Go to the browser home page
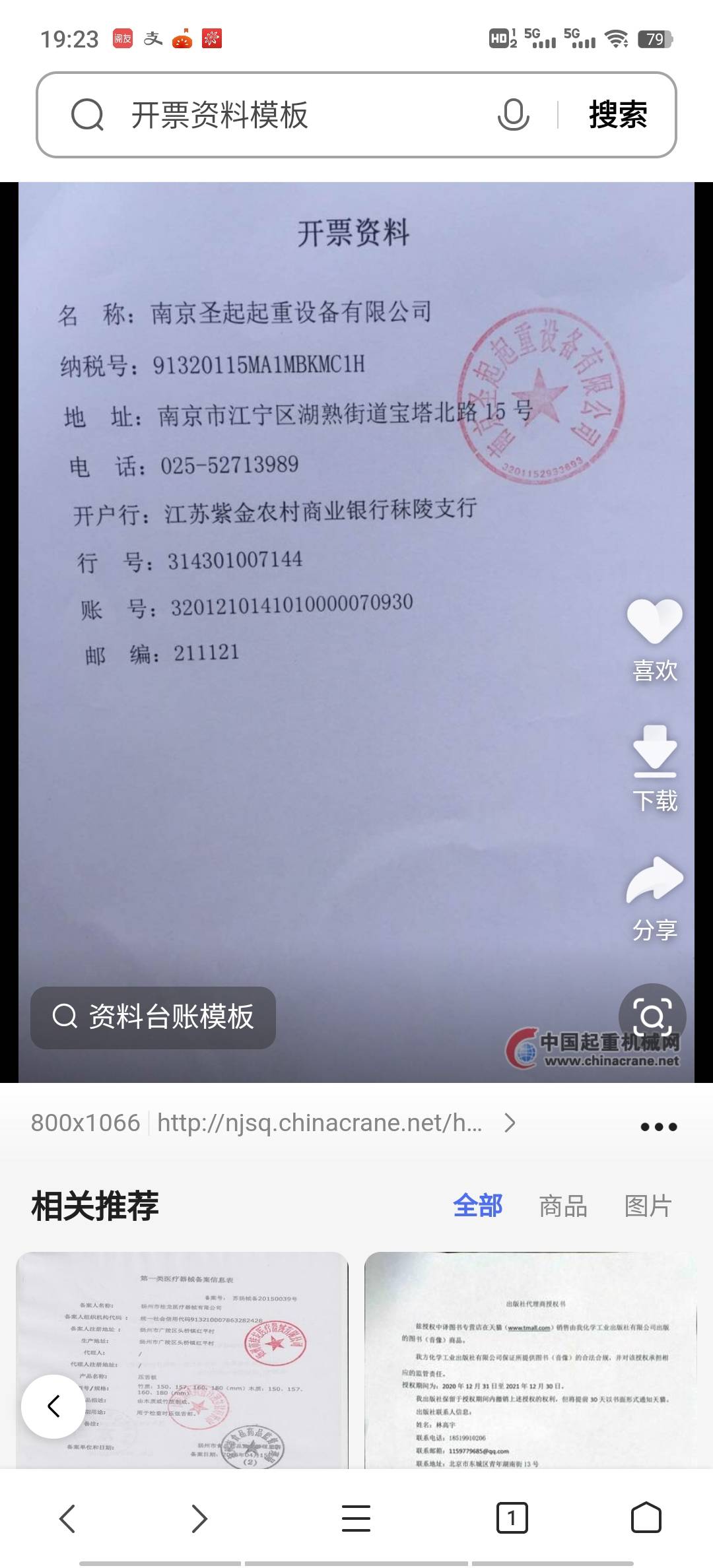This screenshot has width=713, height=1568. click(x=646, y=1519)
